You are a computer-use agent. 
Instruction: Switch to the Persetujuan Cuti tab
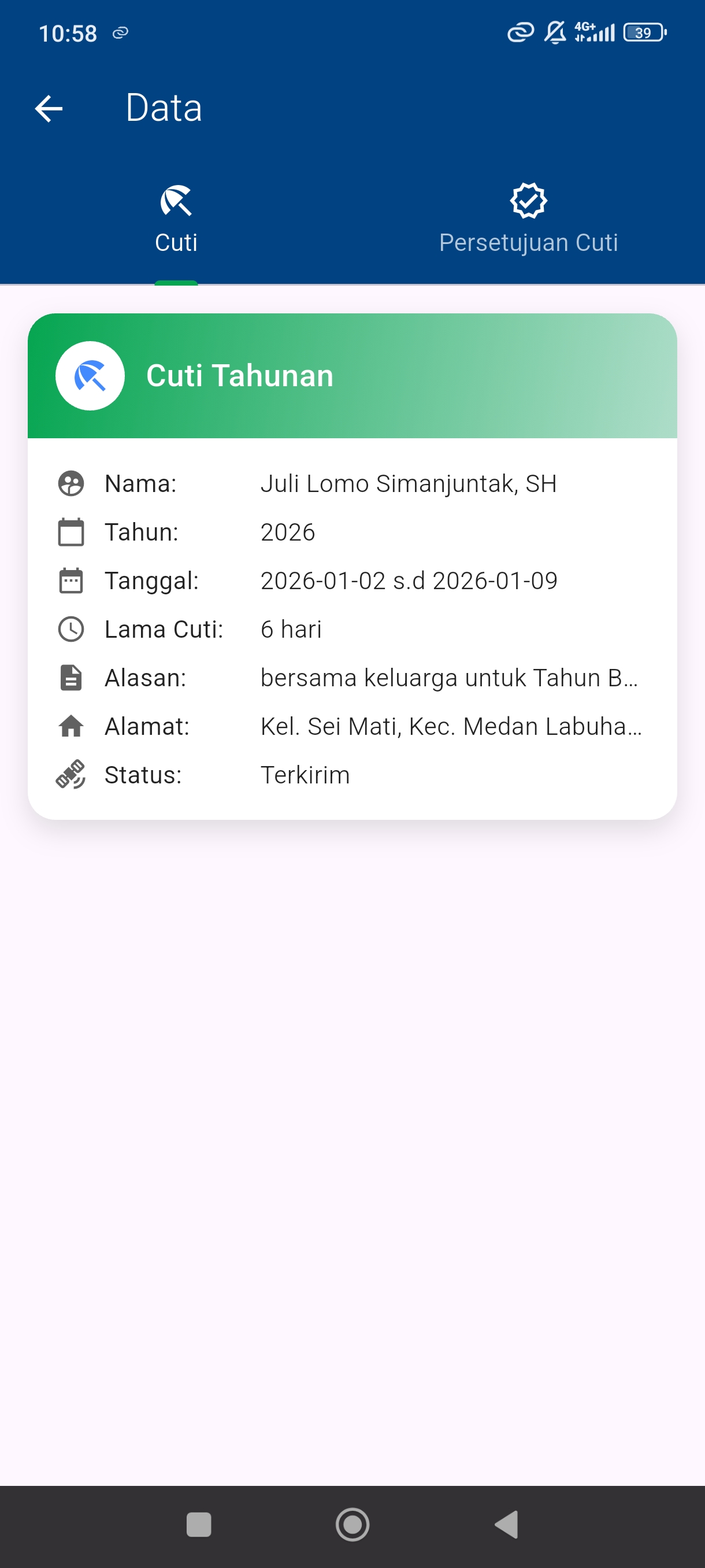point(528,219)
